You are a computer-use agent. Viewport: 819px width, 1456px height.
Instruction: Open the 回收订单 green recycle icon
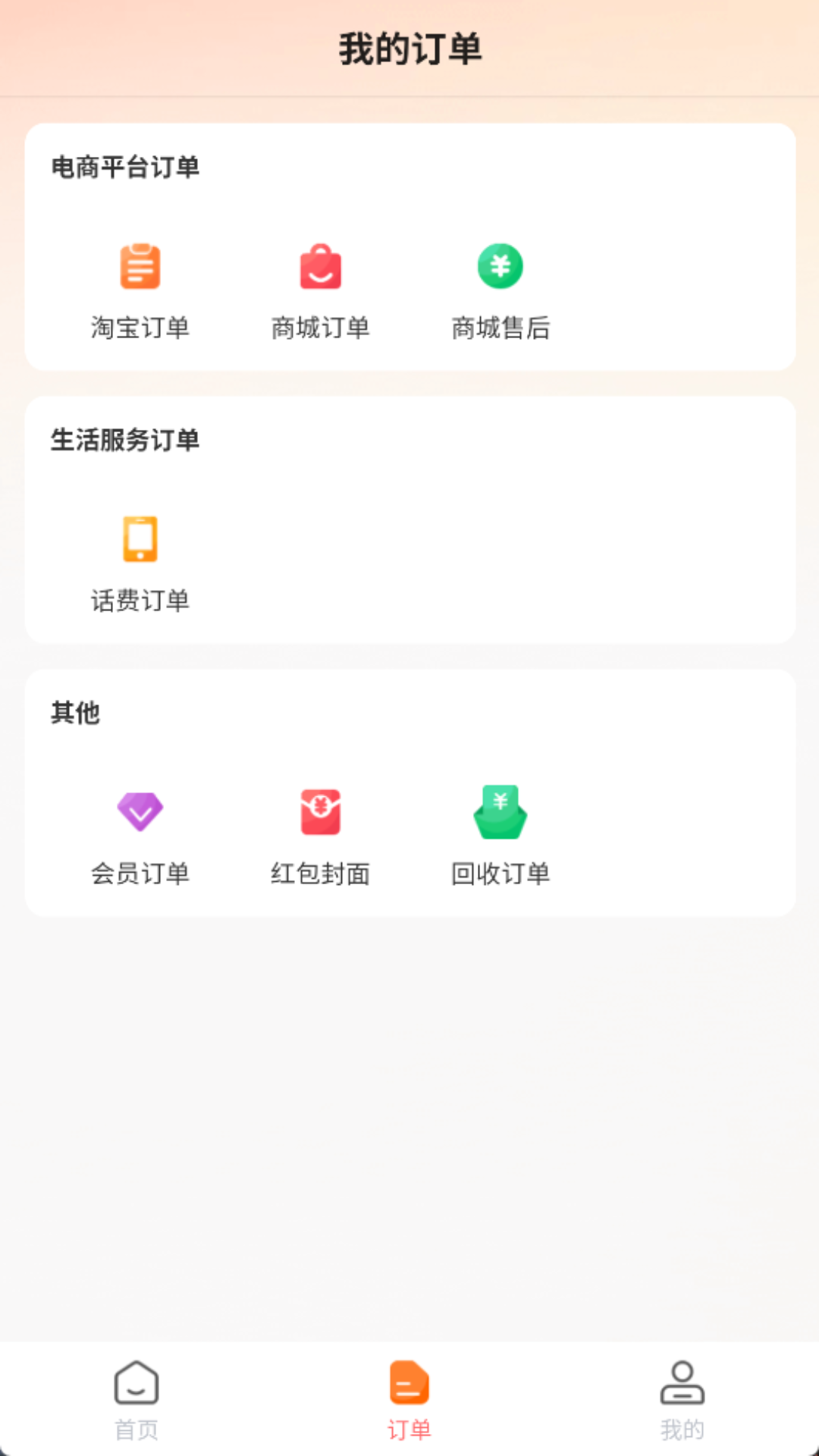pyautogui.click(x=500, y=812)
